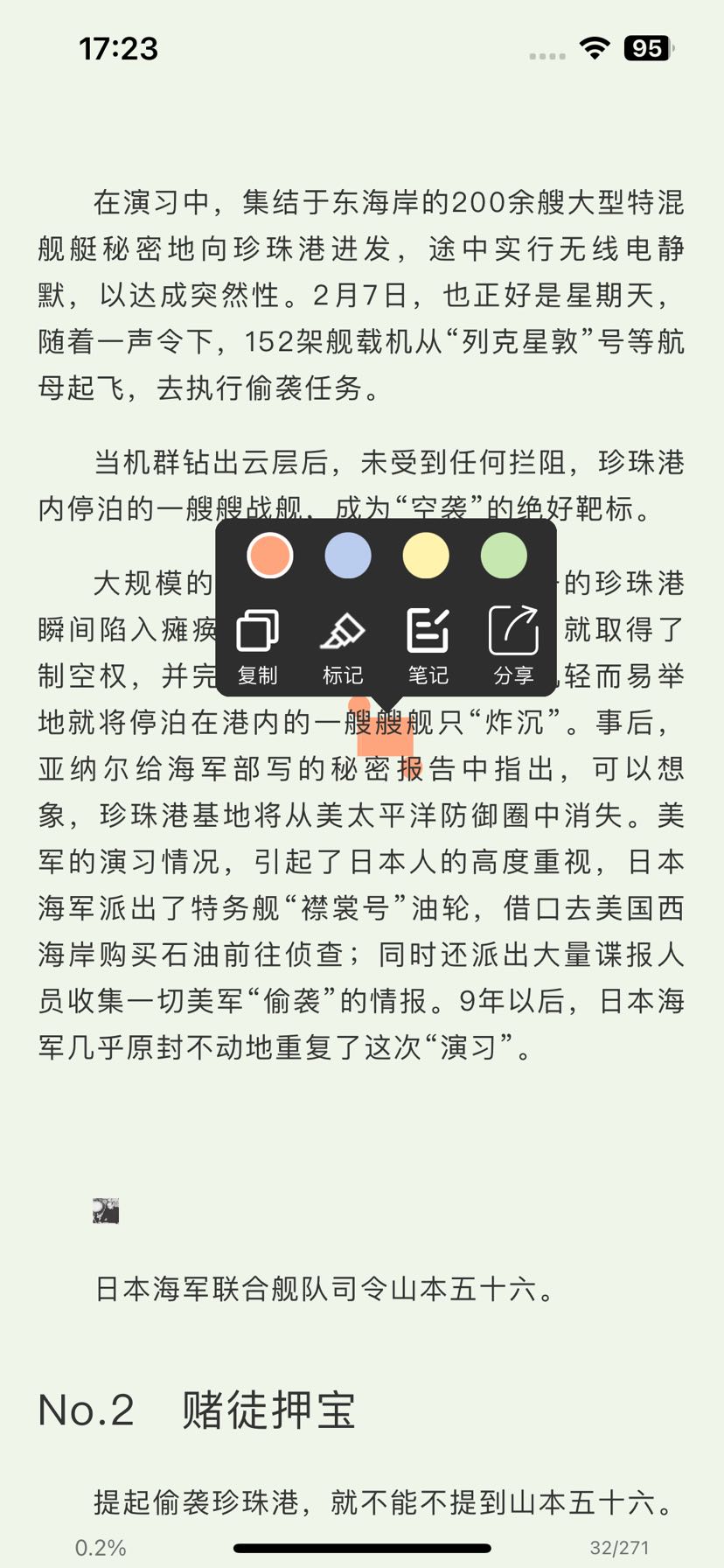Apply the green highlight color
Screen dimensions: 724x1568
[504, 556]
